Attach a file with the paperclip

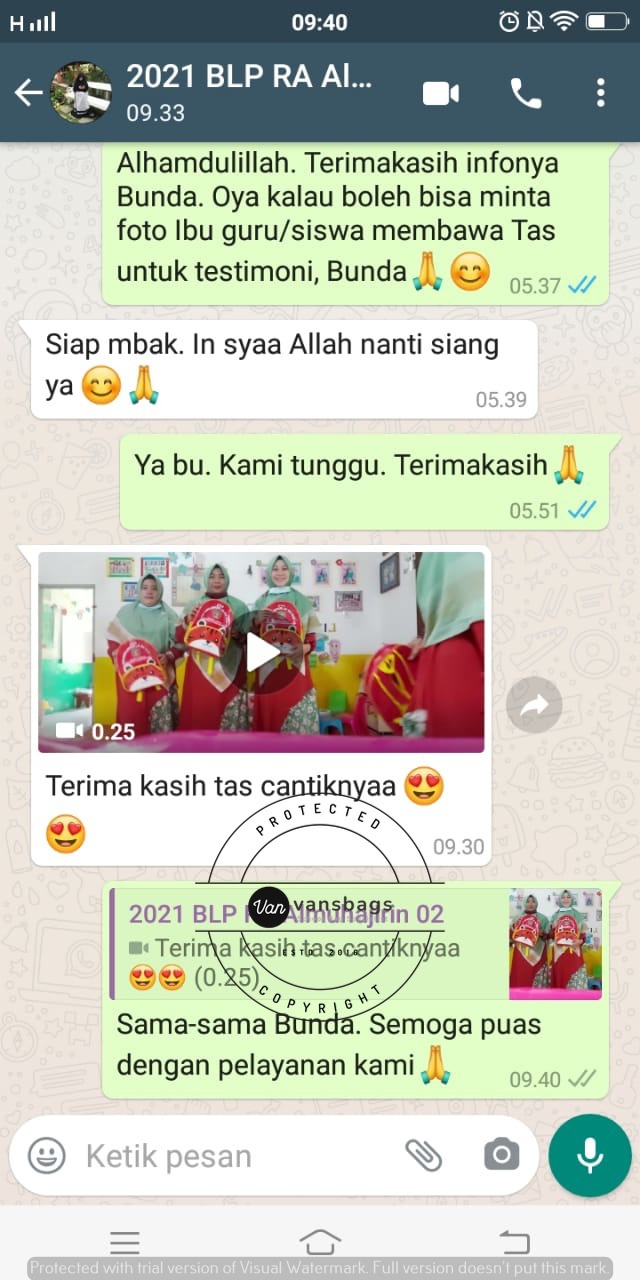[423, 1156]
